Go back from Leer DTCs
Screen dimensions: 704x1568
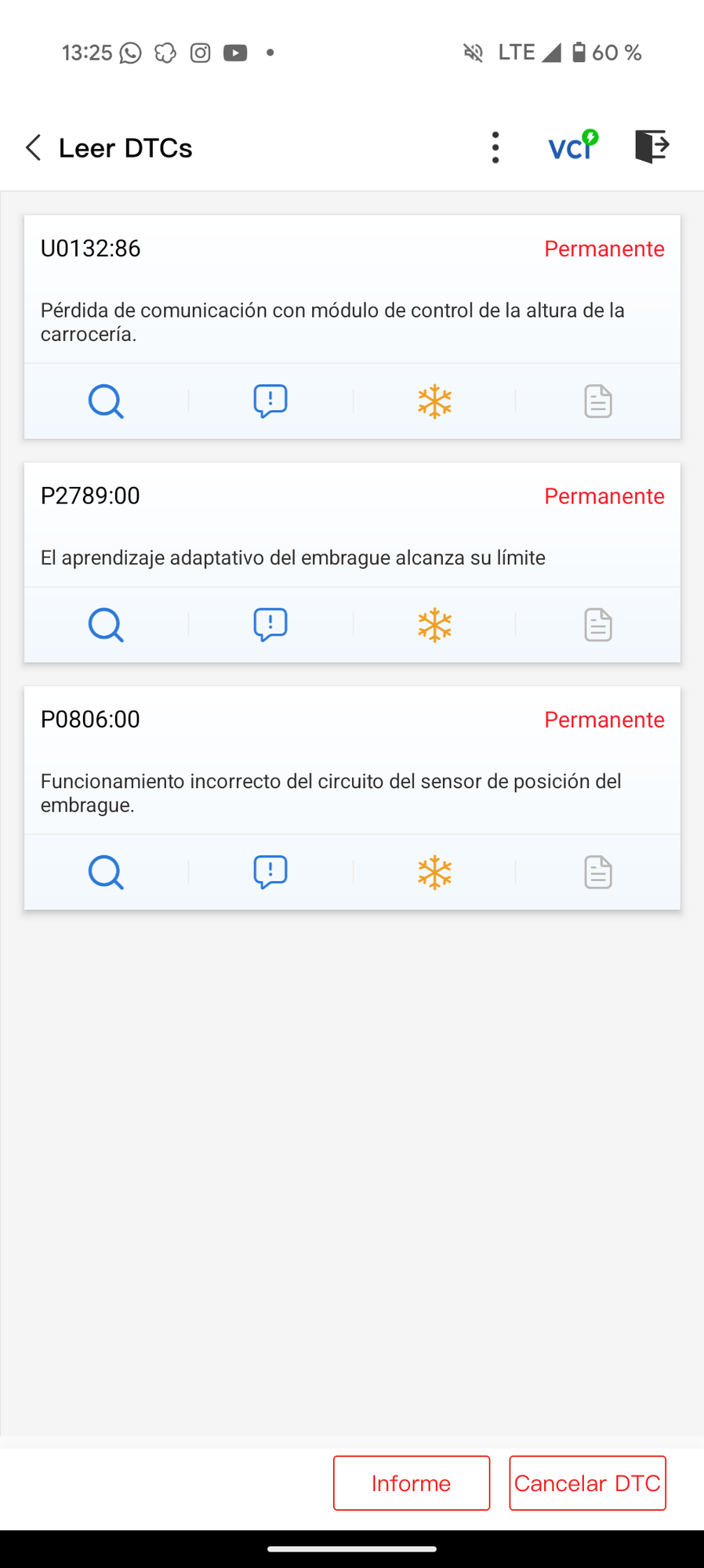click(33, 147)
